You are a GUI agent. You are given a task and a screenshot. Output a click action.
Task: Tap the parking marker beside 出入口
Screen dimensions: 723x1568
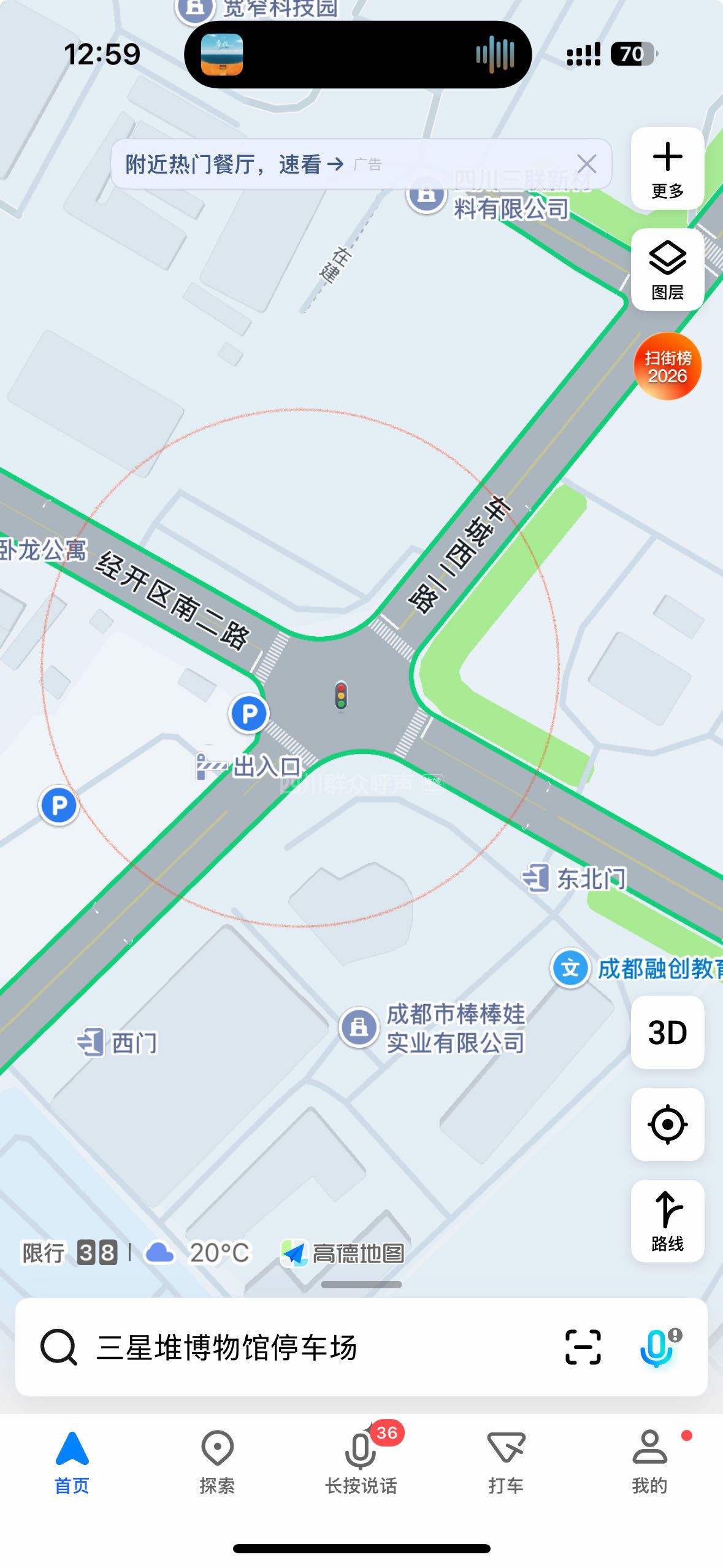pyautogui.click(x=248, y=713)
